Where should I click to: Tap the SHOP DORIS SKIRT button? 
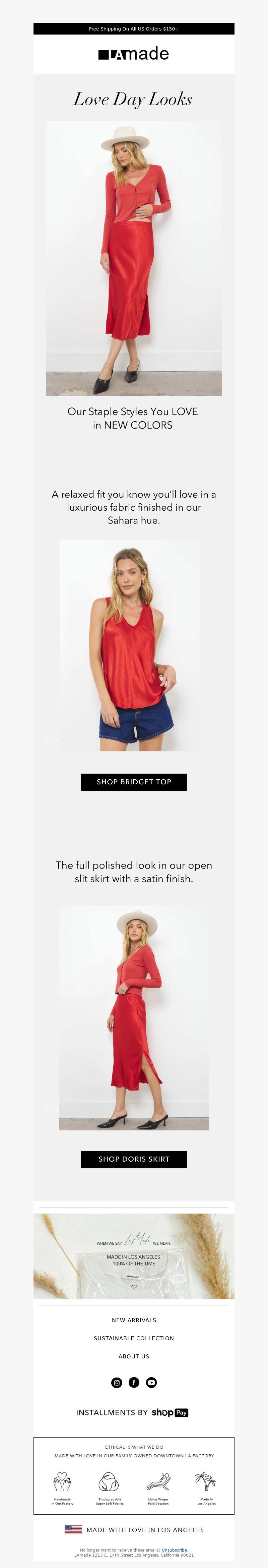pyautogui.click(x=134, y=1158)
